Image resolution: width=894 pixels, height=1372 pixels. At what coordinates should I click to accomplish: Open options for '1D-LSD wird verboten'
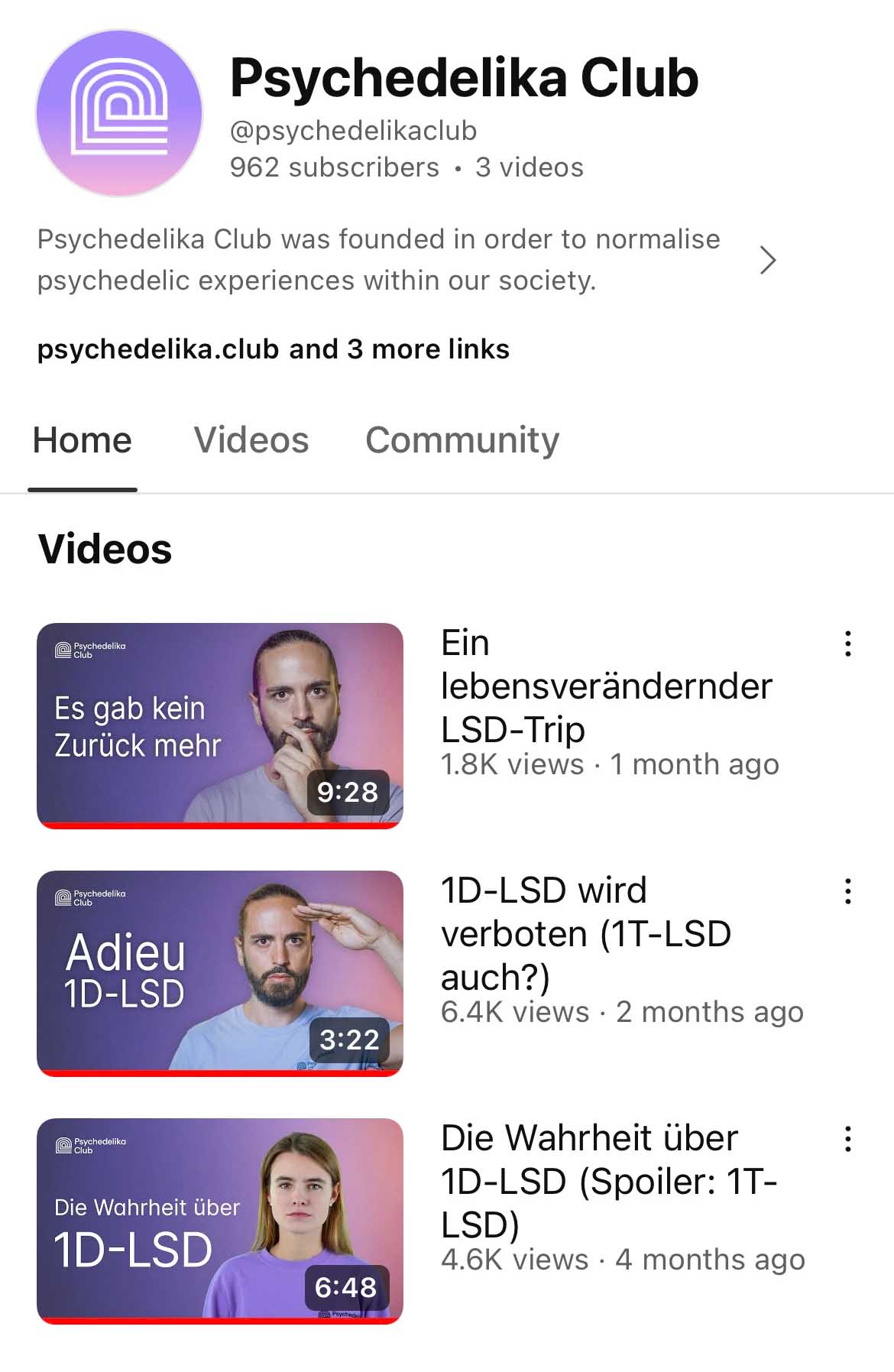click(x=847, y=891)
